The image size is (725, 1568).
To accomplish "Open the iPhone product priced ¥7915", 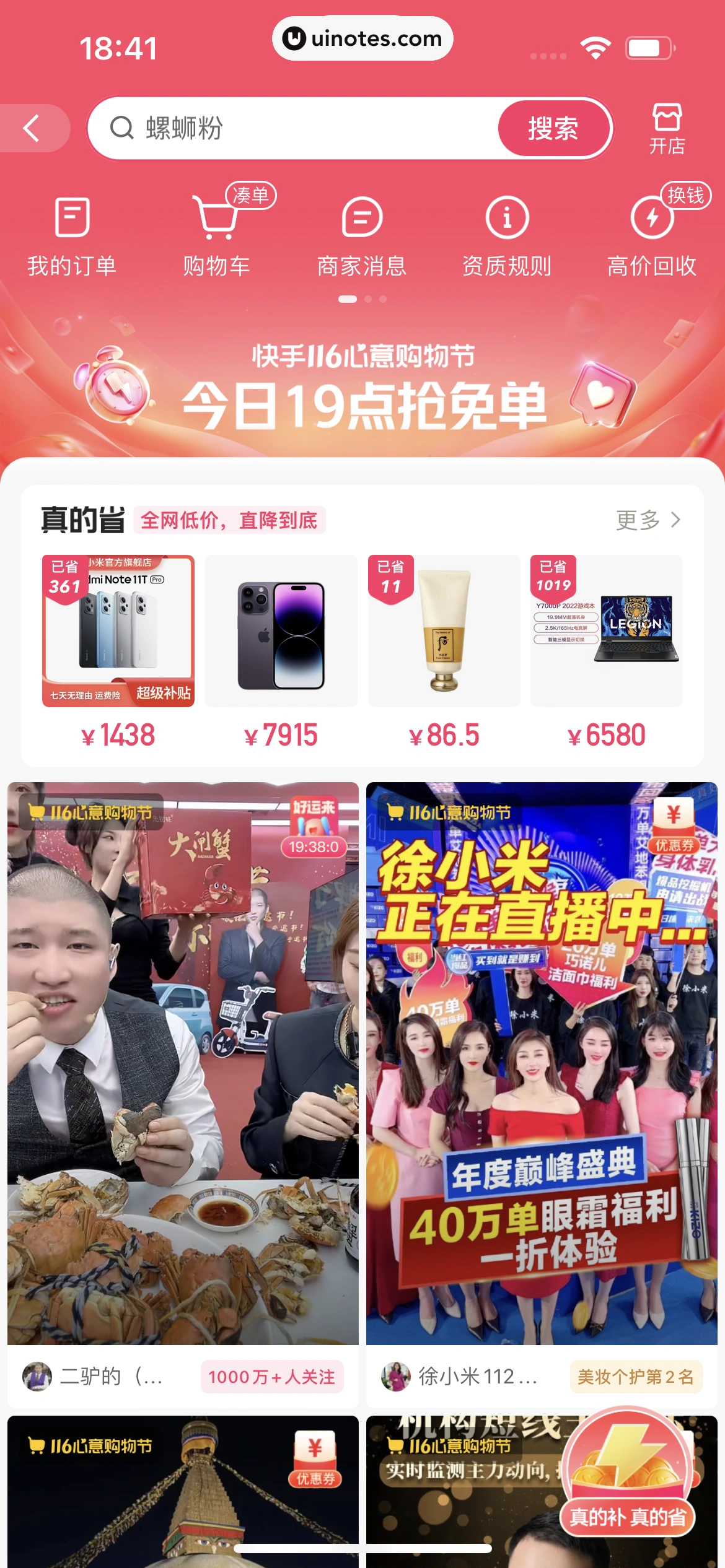I will 281,632.
